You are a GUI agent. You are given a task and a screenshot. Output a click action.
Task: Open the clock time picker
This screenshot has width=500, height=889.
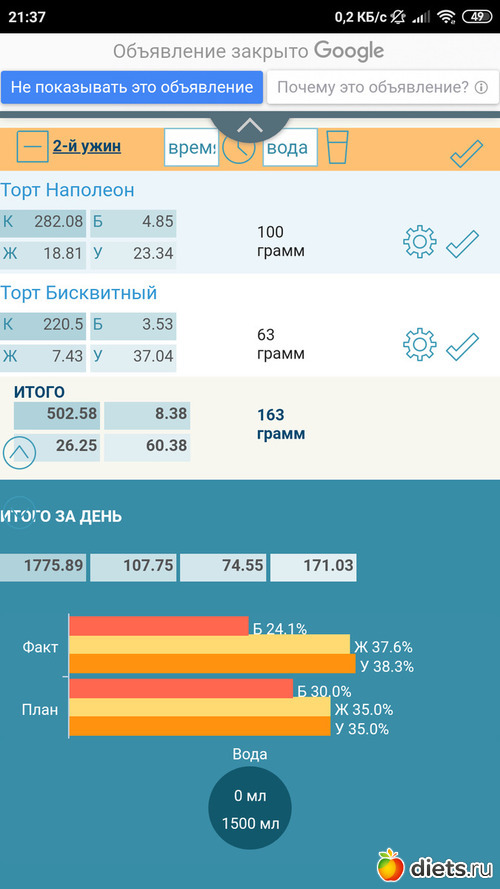point(238,149)
